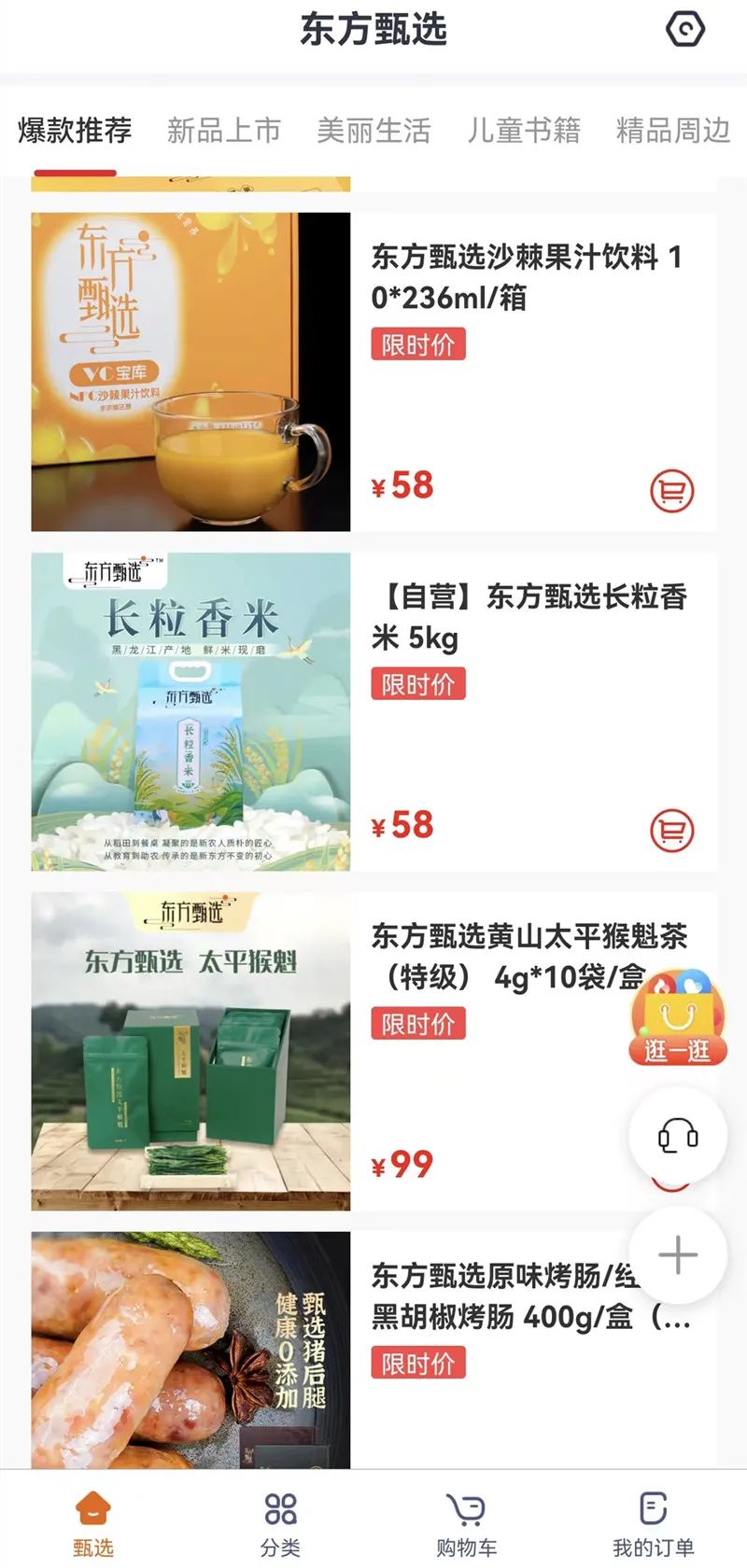
Task: Switch to the 精品周边 tab
Action: [x=672, y=131]
